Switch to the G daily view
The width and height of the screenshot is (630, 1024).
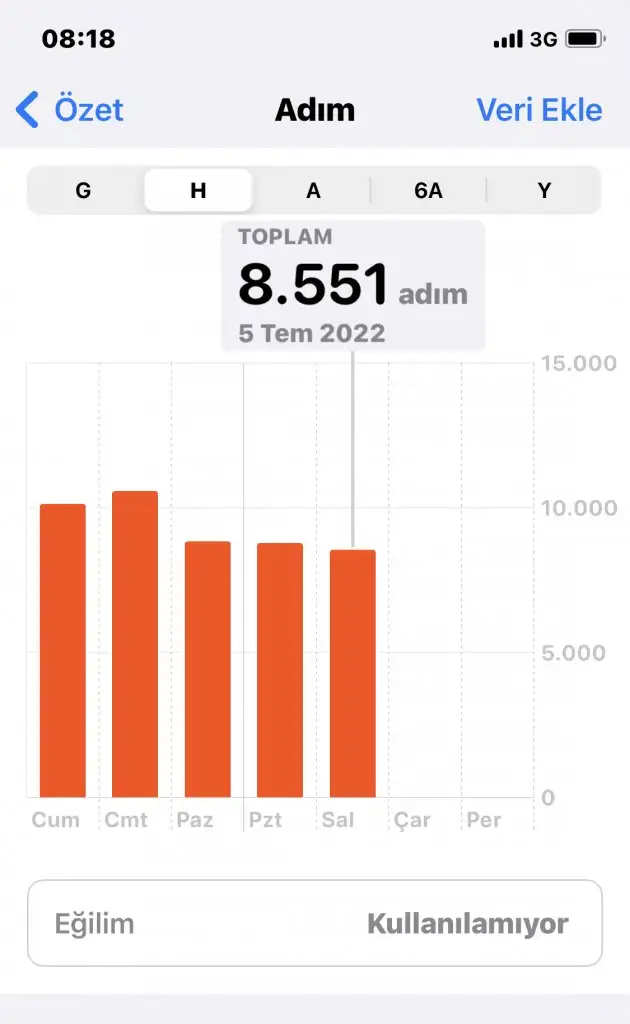coord(83,190)
